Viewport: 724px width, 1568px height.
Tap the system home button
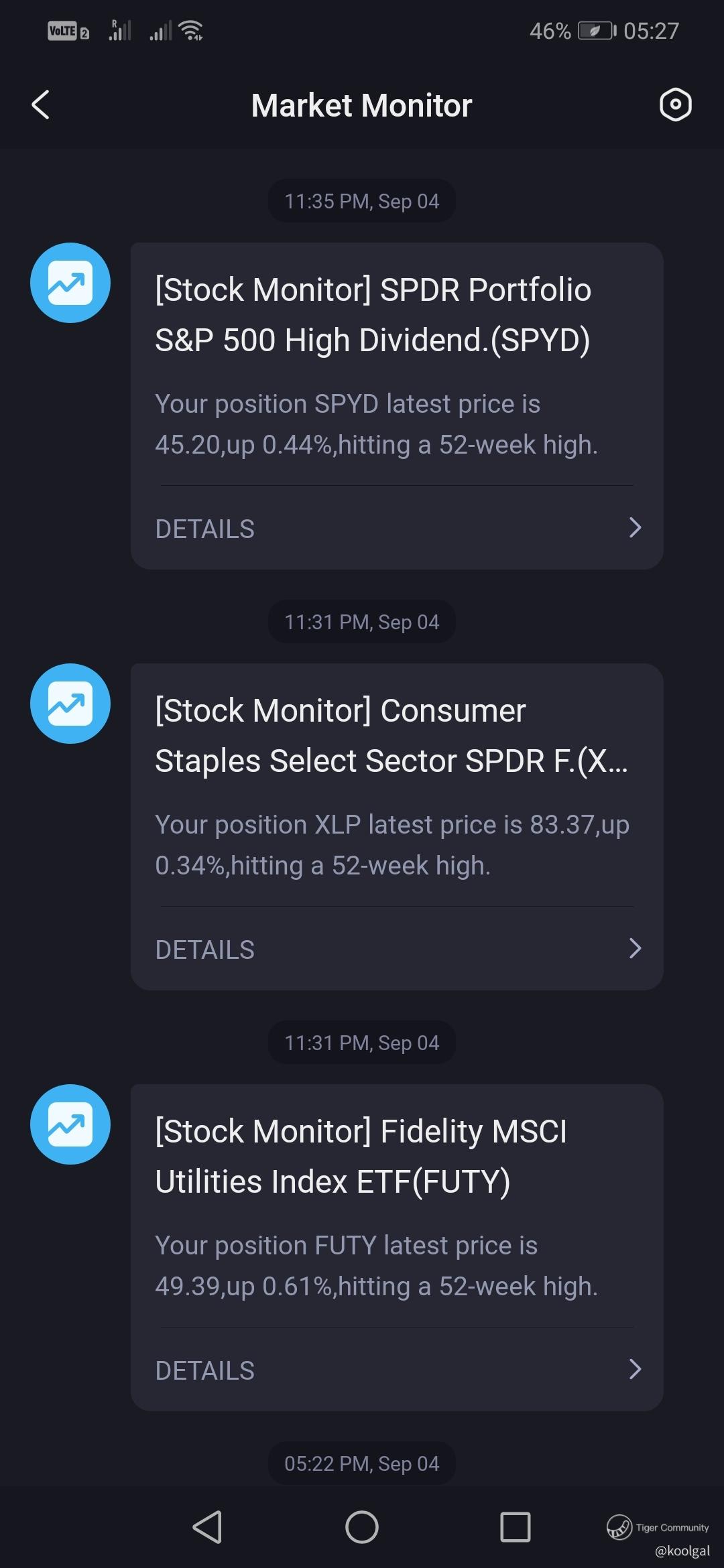[362, 1527]
